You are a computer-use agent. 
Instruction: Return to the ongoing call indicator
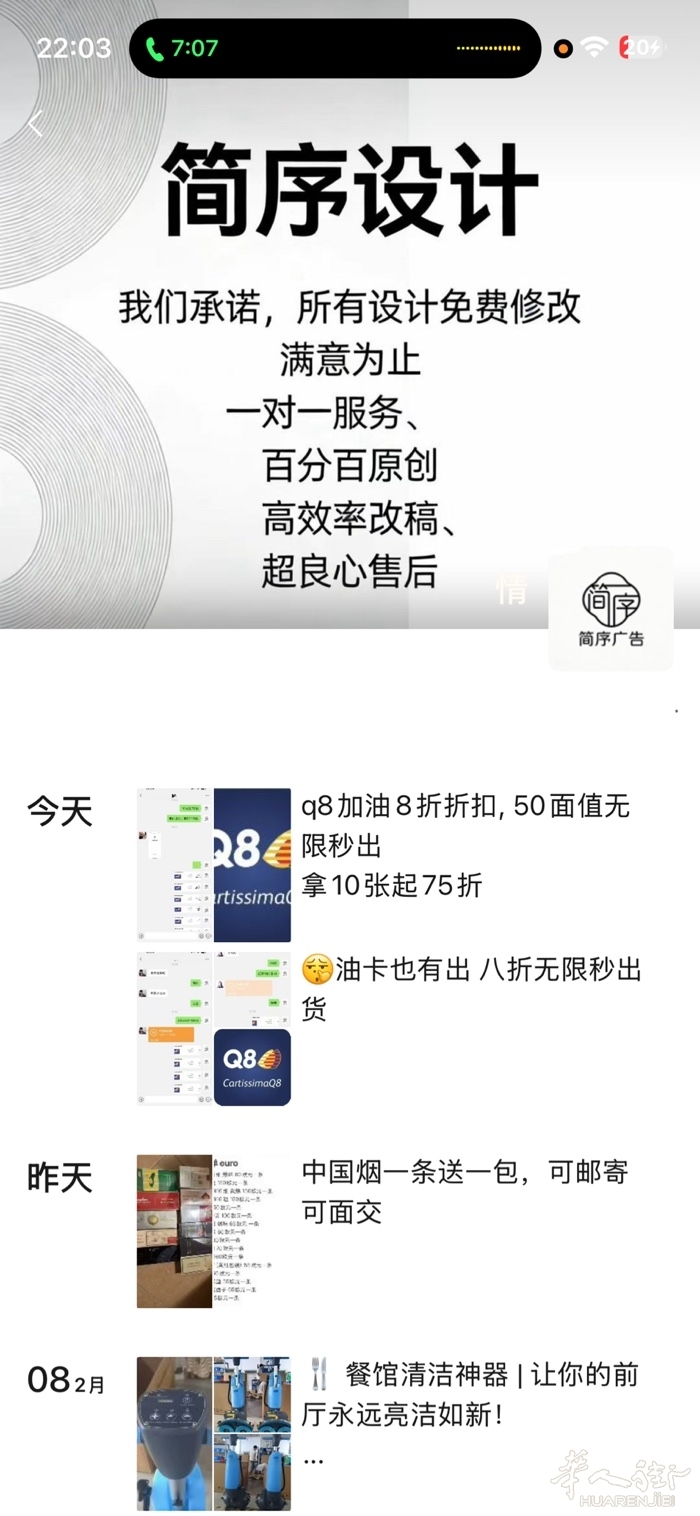183,48
